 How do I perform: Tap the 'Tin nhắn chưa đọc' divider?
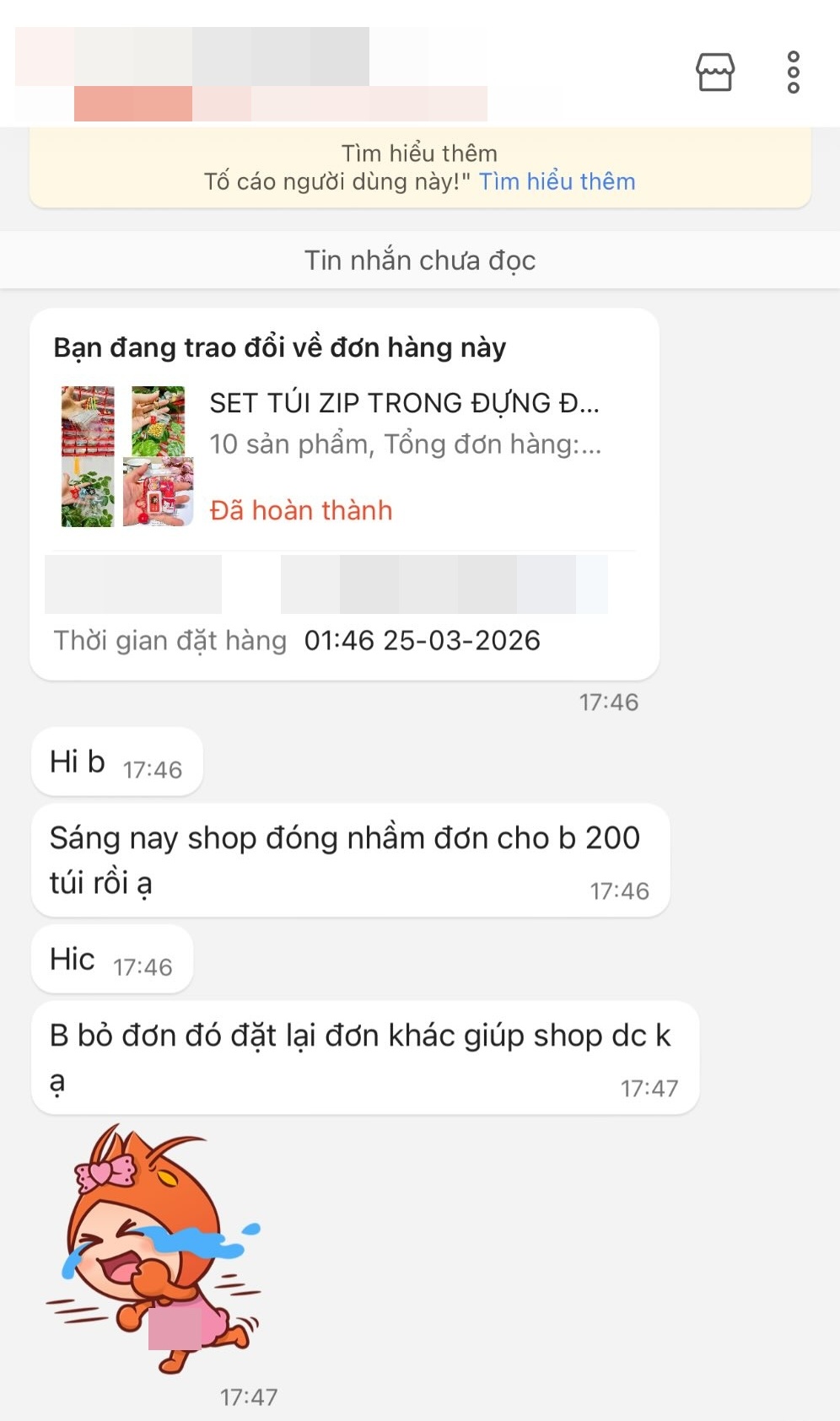tap(420, 260)
